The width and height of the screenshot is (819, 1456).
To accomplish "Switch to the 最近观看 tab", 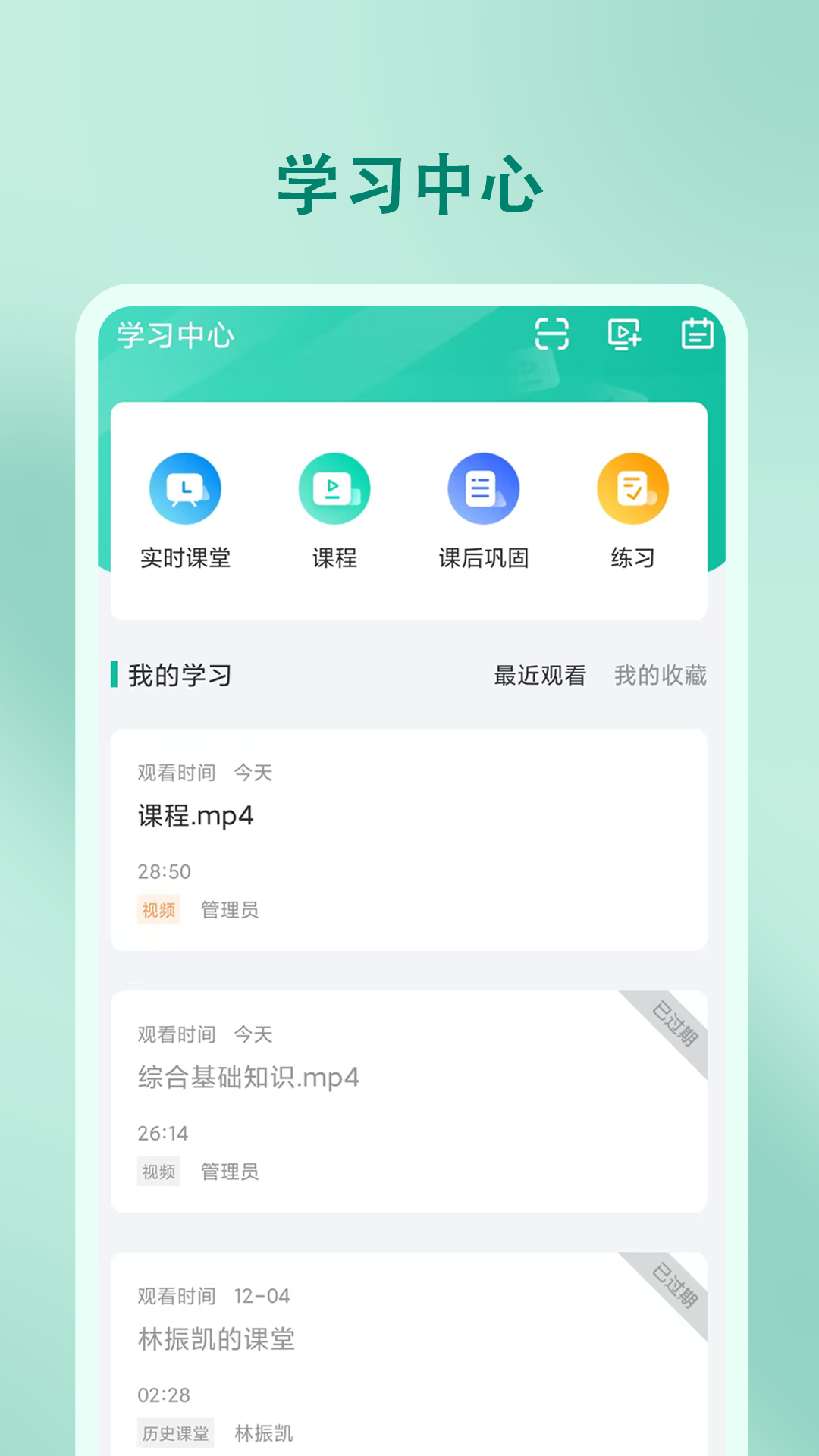I will point(540,676).
